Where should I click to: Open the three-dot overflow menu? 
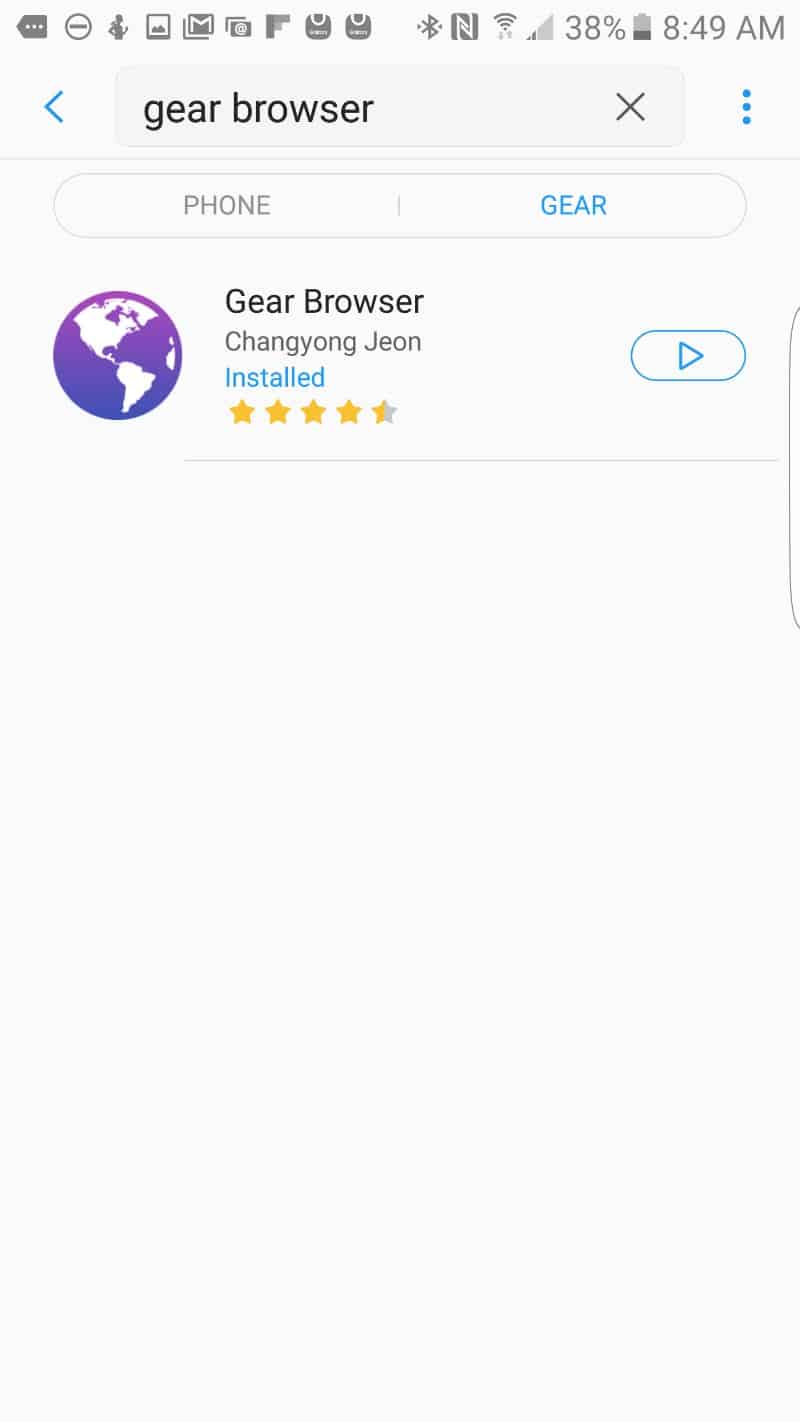(x=746, y=107)
